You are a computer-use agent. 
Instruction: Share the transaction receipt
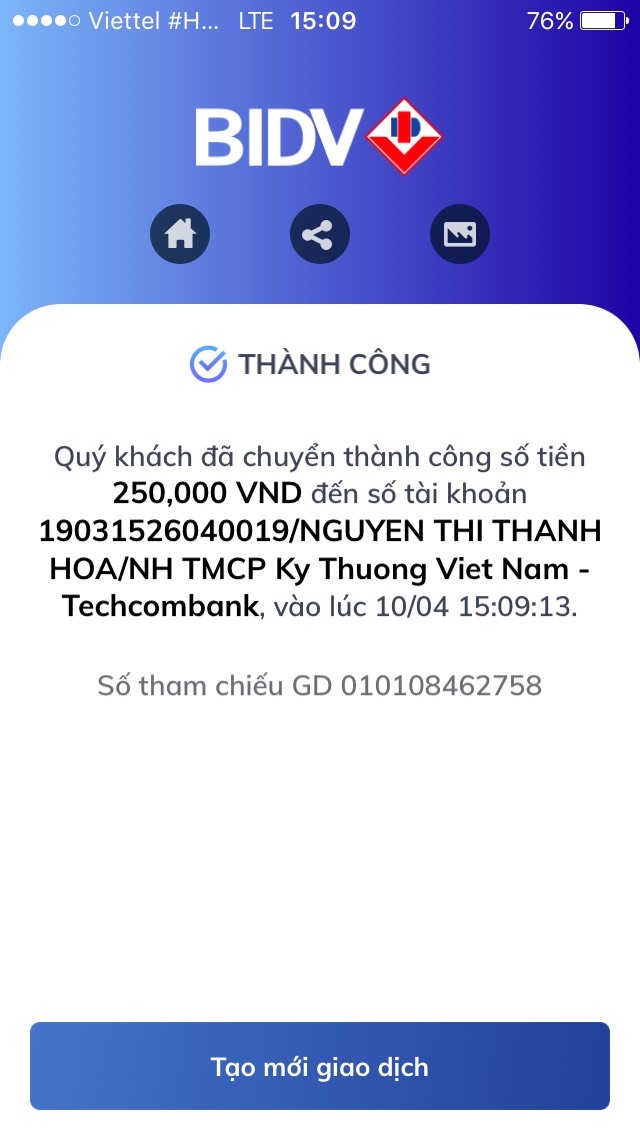(x=319, y=234)
